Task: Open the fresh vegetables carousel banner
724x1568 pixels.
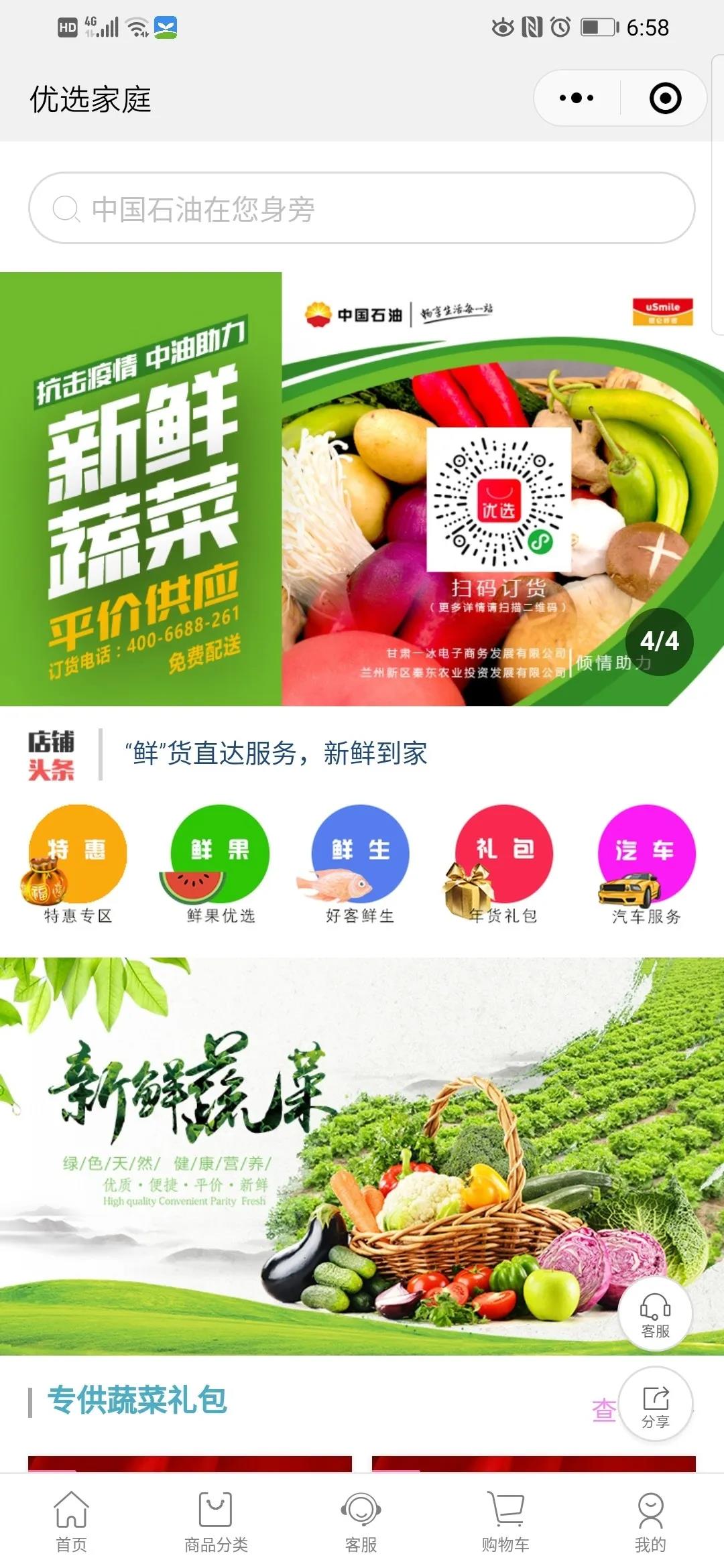Action: [x=362, y=488]
